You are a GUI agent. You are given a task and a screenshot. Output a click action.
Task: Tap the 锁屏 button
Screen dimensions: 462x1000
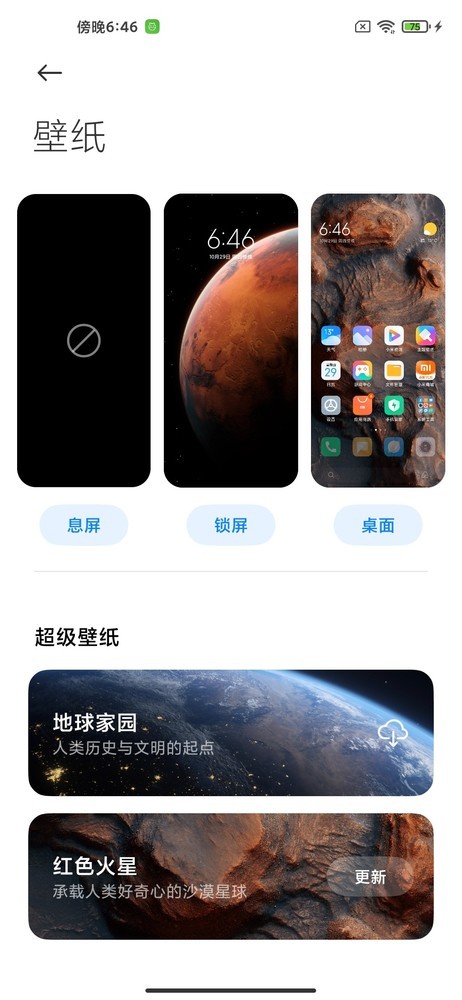231,525
